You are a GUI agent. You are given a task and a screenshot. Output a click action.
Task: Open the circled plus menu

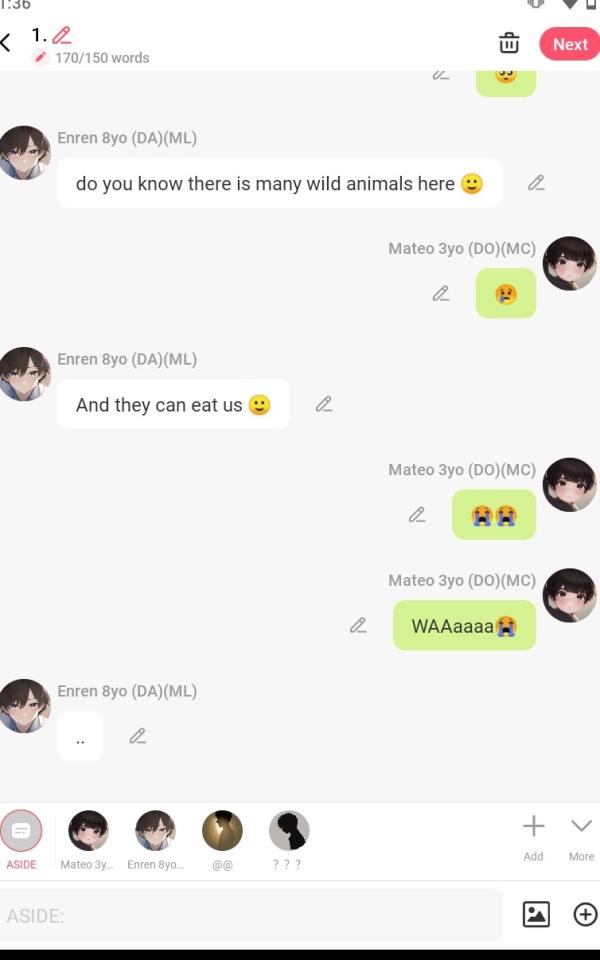point(585,914)
